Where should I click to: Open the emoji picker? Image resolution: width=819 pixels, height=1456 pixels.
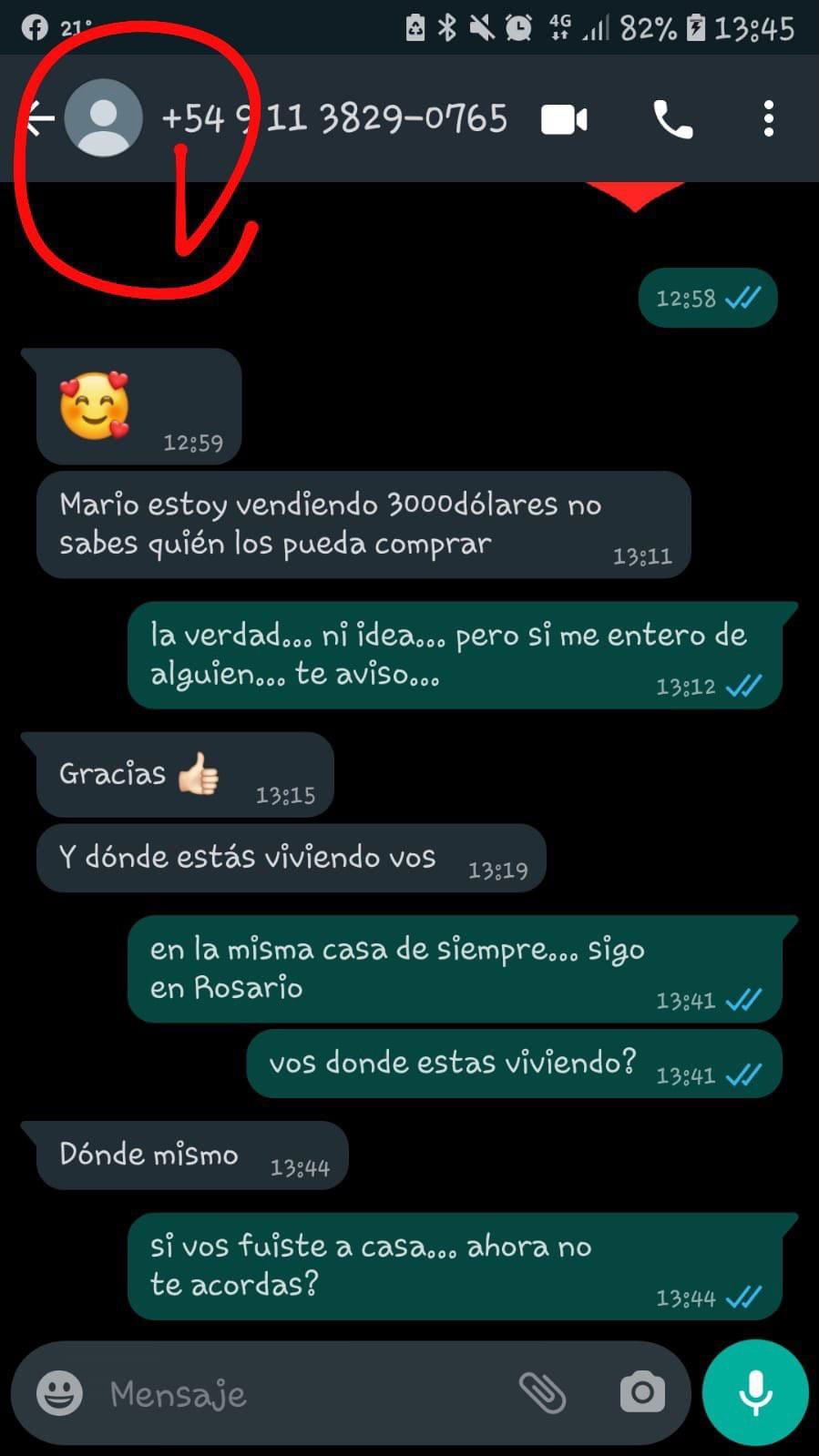(x=59, y=1393)
